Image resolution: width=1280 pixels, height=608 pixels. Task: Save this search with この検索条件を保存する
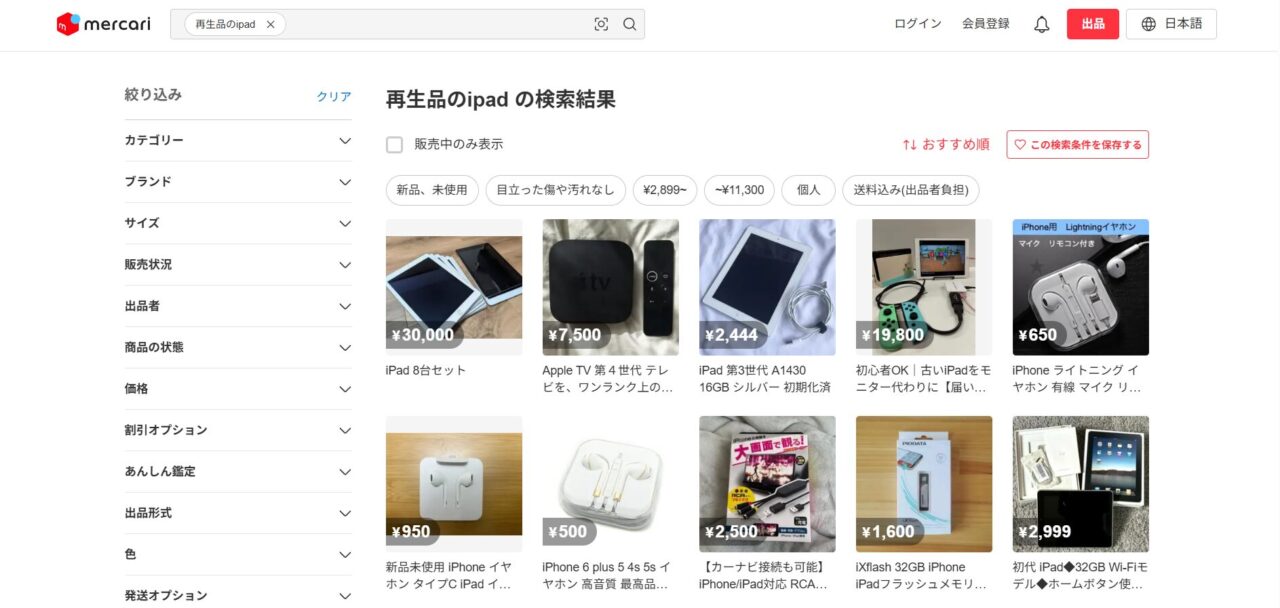tap(1077, 145)
